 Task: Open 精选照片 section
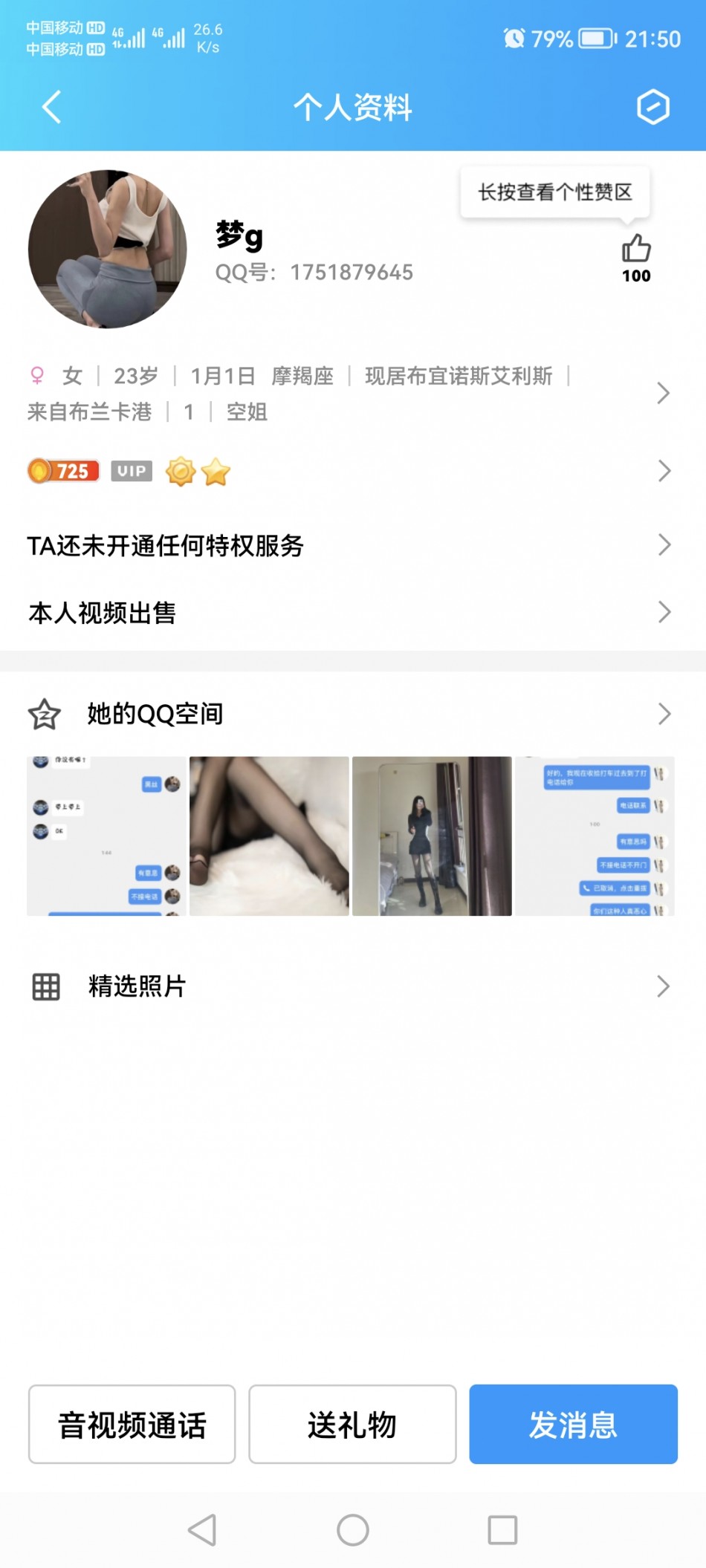[x=349, y=986]
